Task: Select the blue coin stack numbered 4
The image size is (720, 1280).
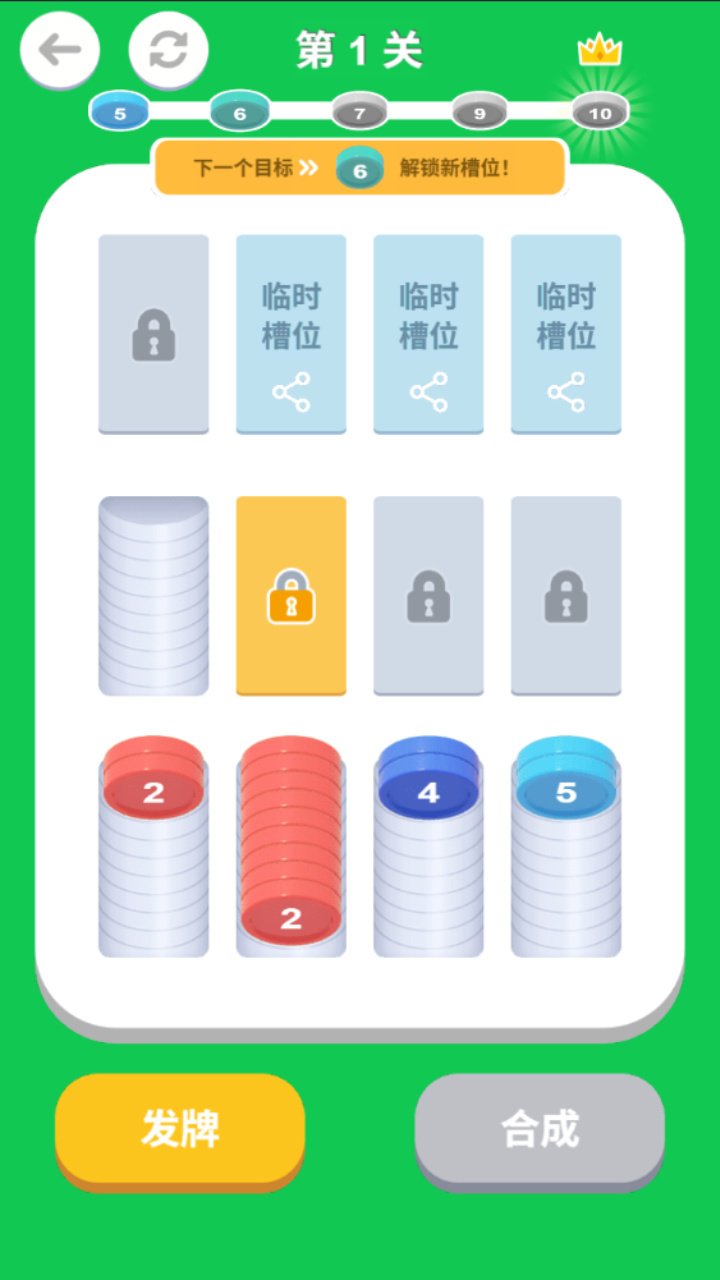Action: coord(429,850)
